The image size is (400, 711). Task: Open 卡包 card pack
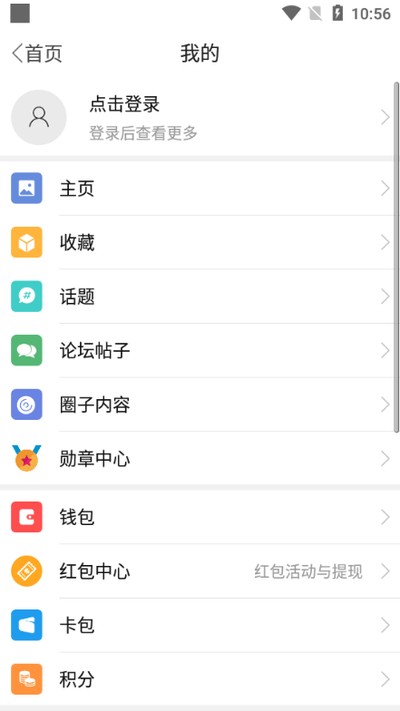[x=200, y=625]
